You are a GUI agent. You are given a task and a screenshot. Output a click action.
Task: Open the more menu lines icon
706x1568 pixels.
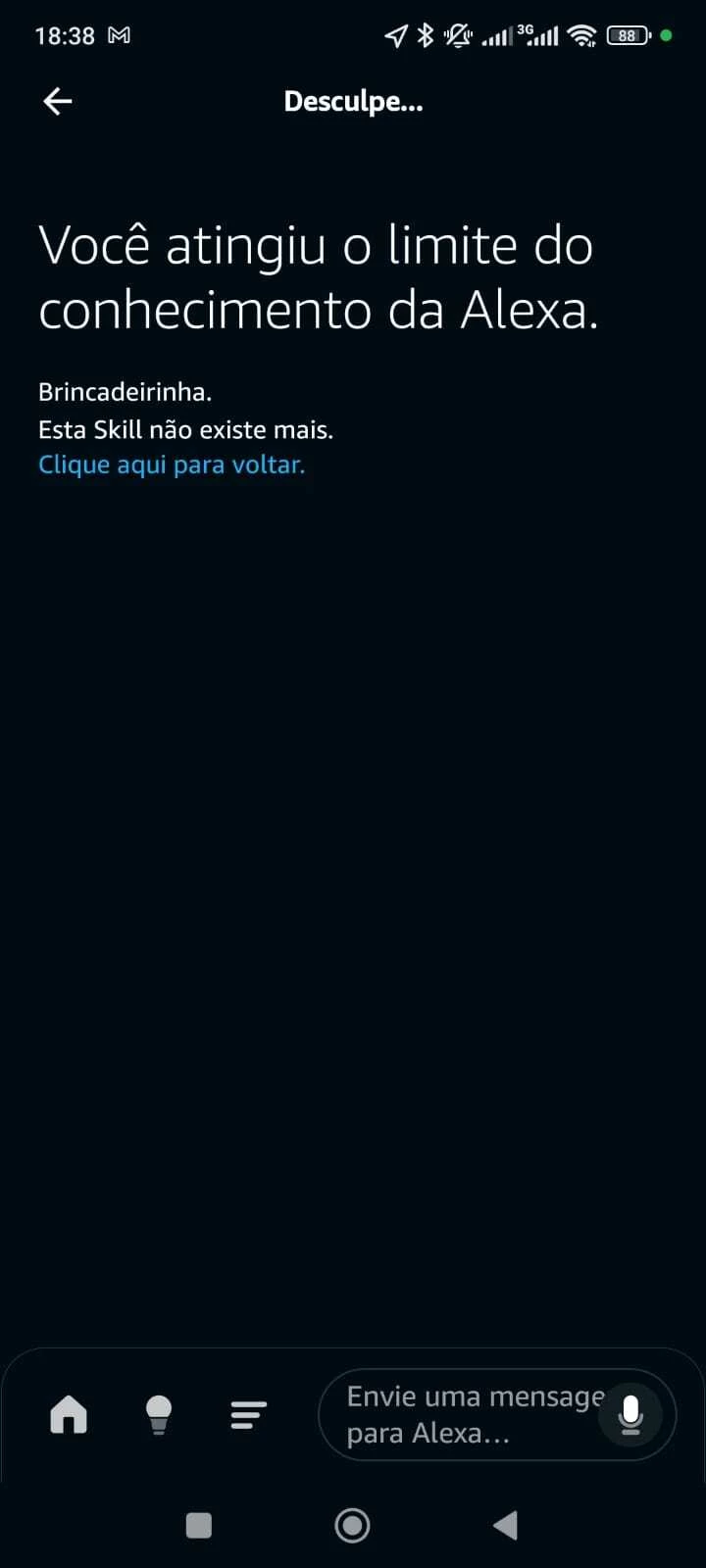coord(248,1414)
